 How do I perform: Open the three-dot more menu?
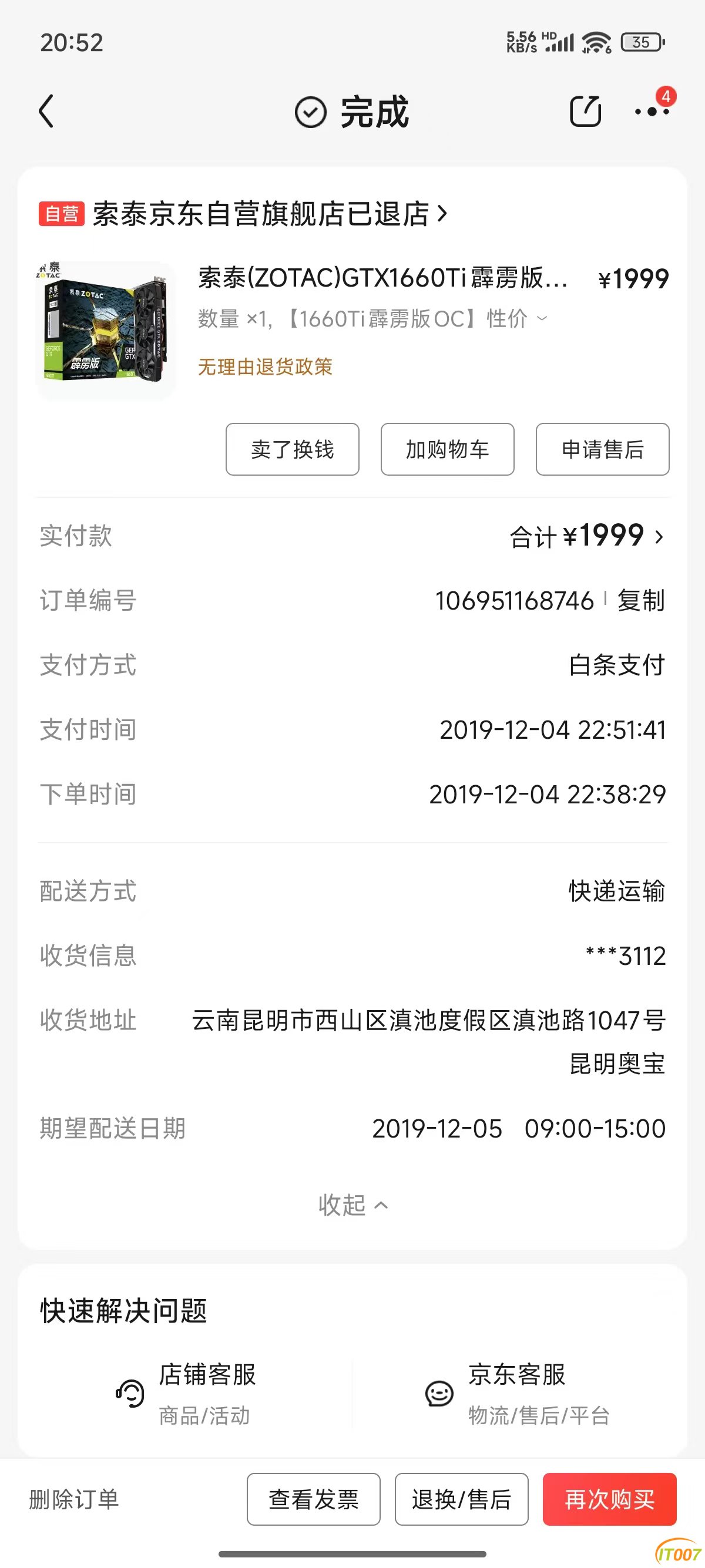tap(652, 112)
